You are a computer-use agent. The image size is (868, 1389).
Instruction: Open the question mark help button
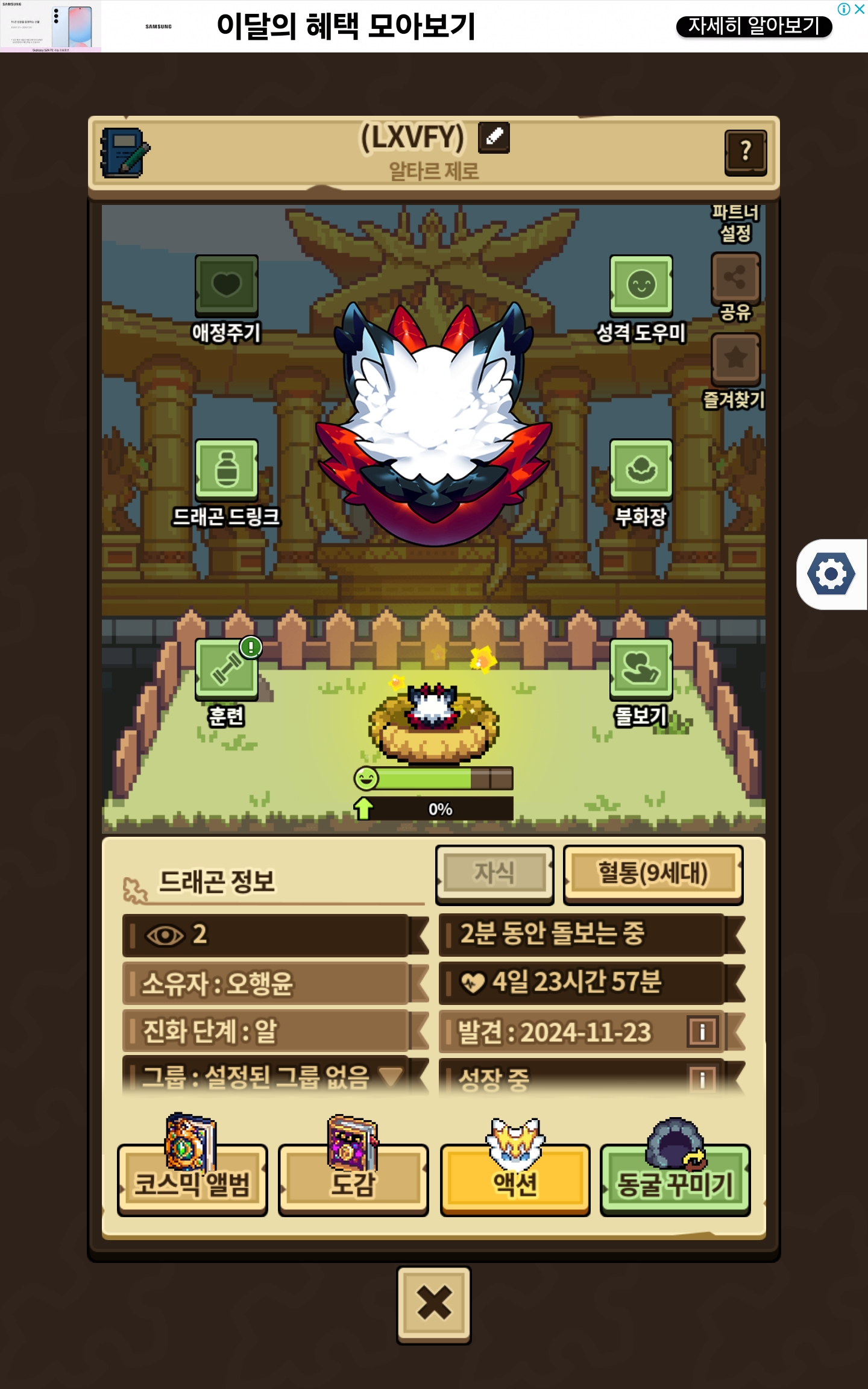(x=746, y=153)
